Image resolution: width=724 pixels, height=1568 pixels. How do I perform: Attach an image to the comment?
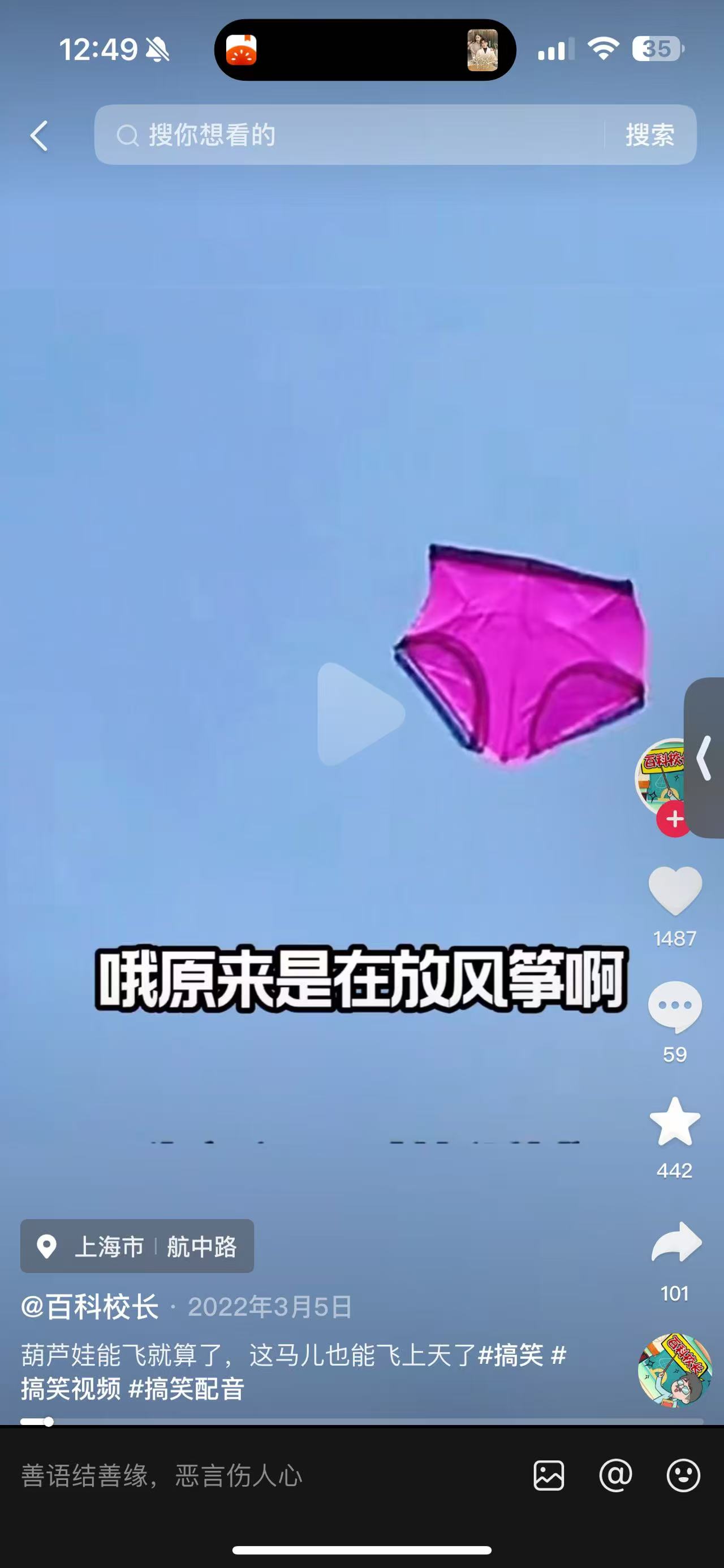coord(549,1476)
